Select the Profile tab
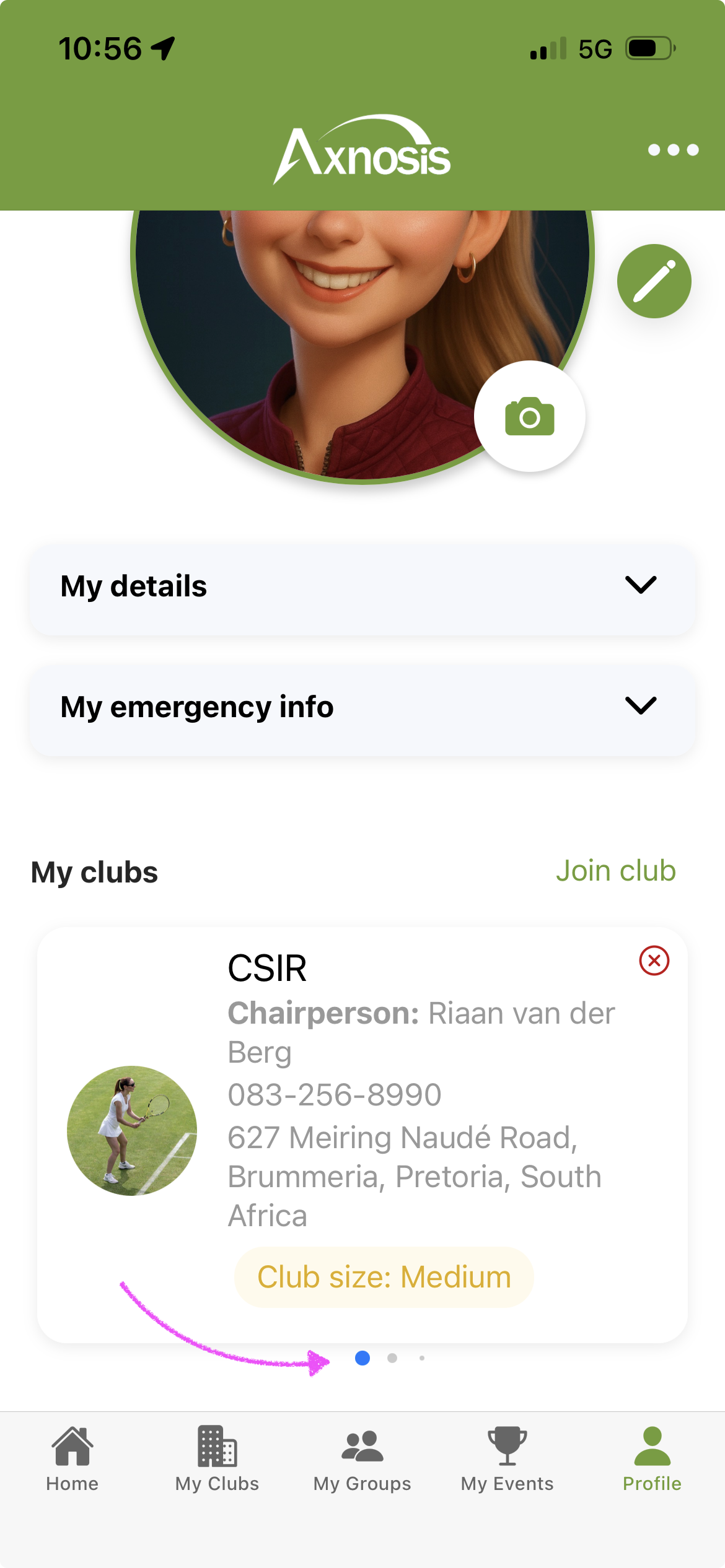Viewport: 725px width, 1568px height. click(652, 1459)
